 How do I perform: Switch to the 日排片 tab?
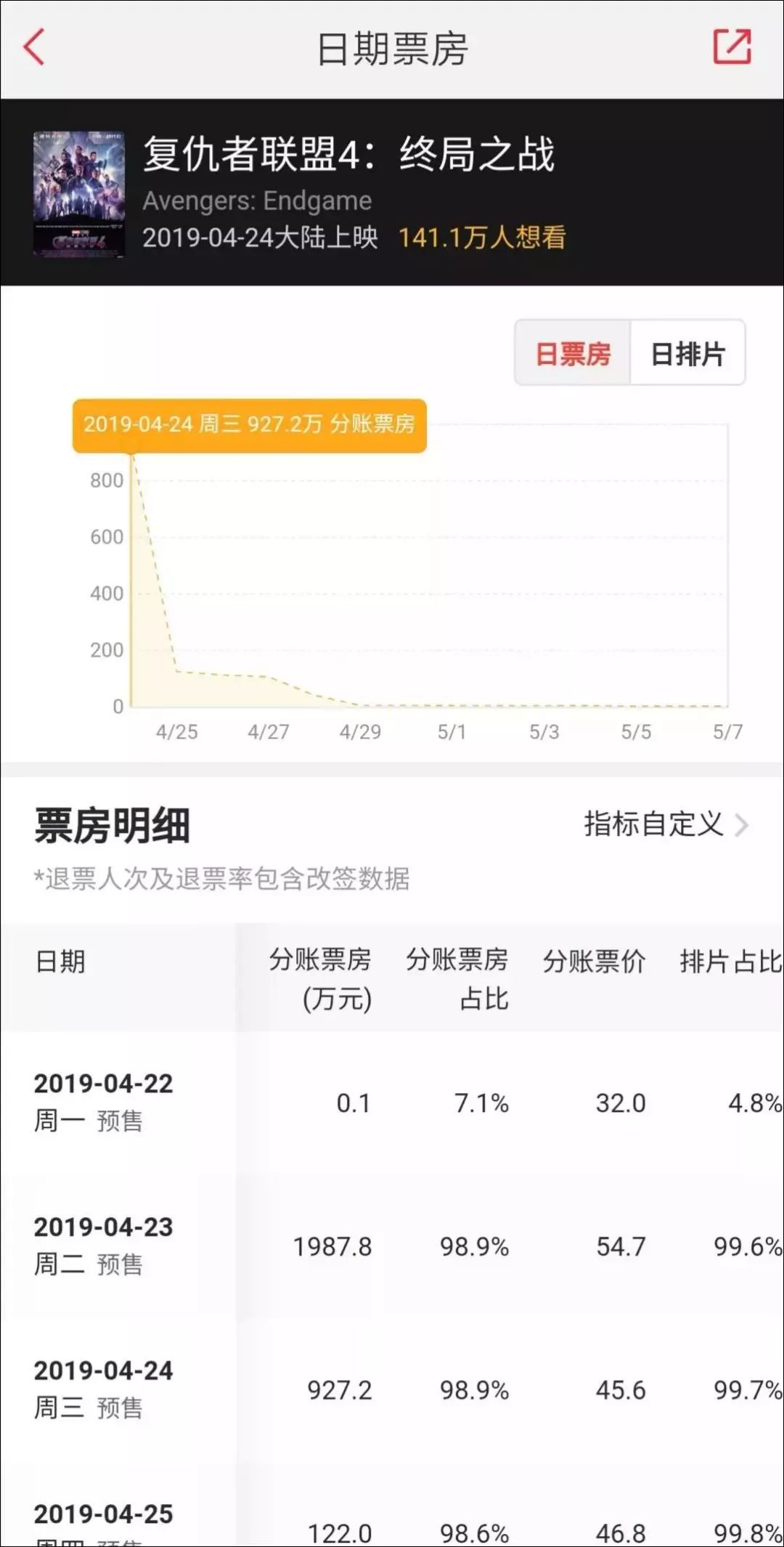pyautogui.click(x=687, y=354)
